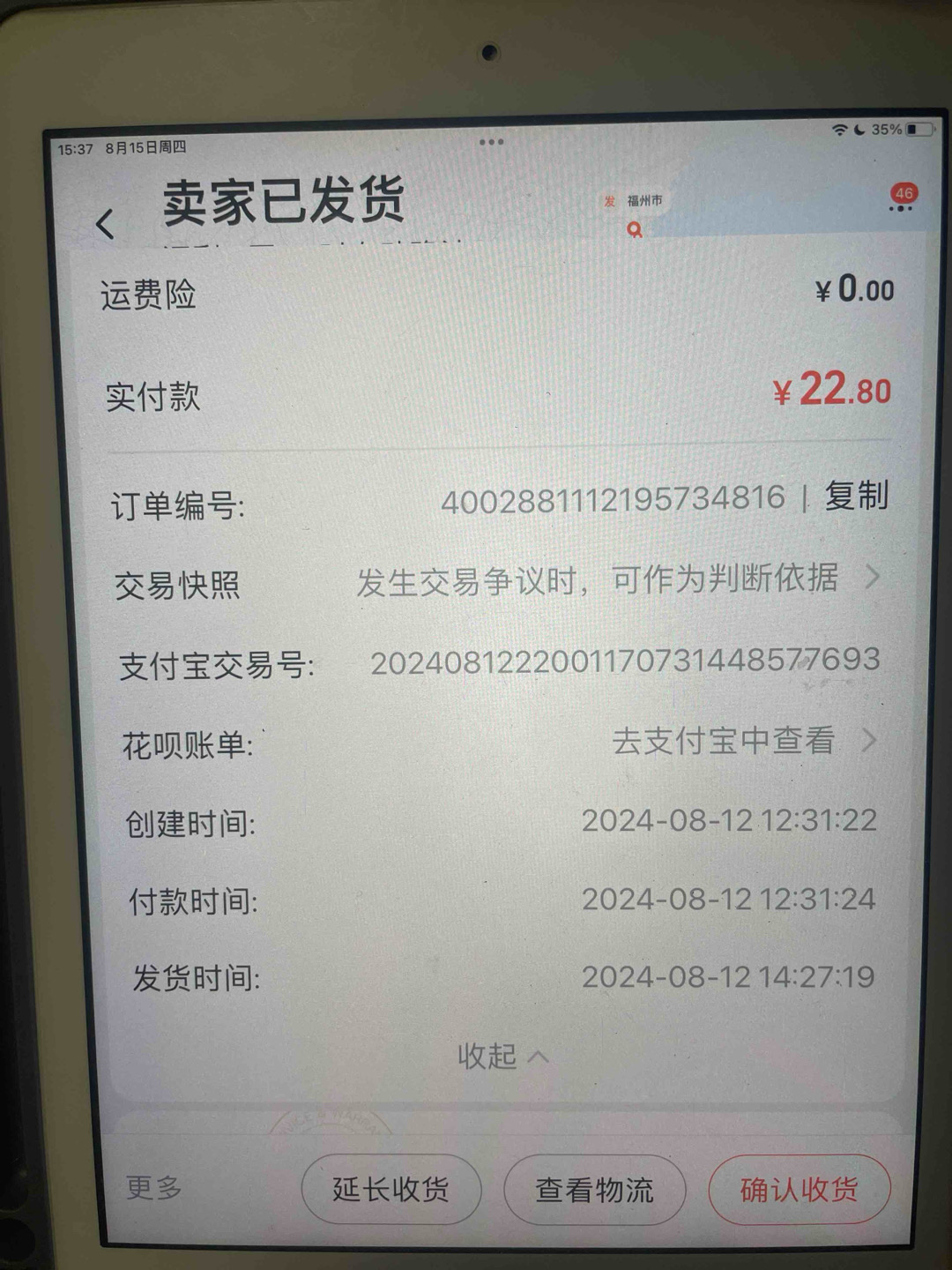Image resolution: width=952 pixels, height=1270 pixels.
Task: View logistics with 查看物流
Action: tap(594, 1191)
